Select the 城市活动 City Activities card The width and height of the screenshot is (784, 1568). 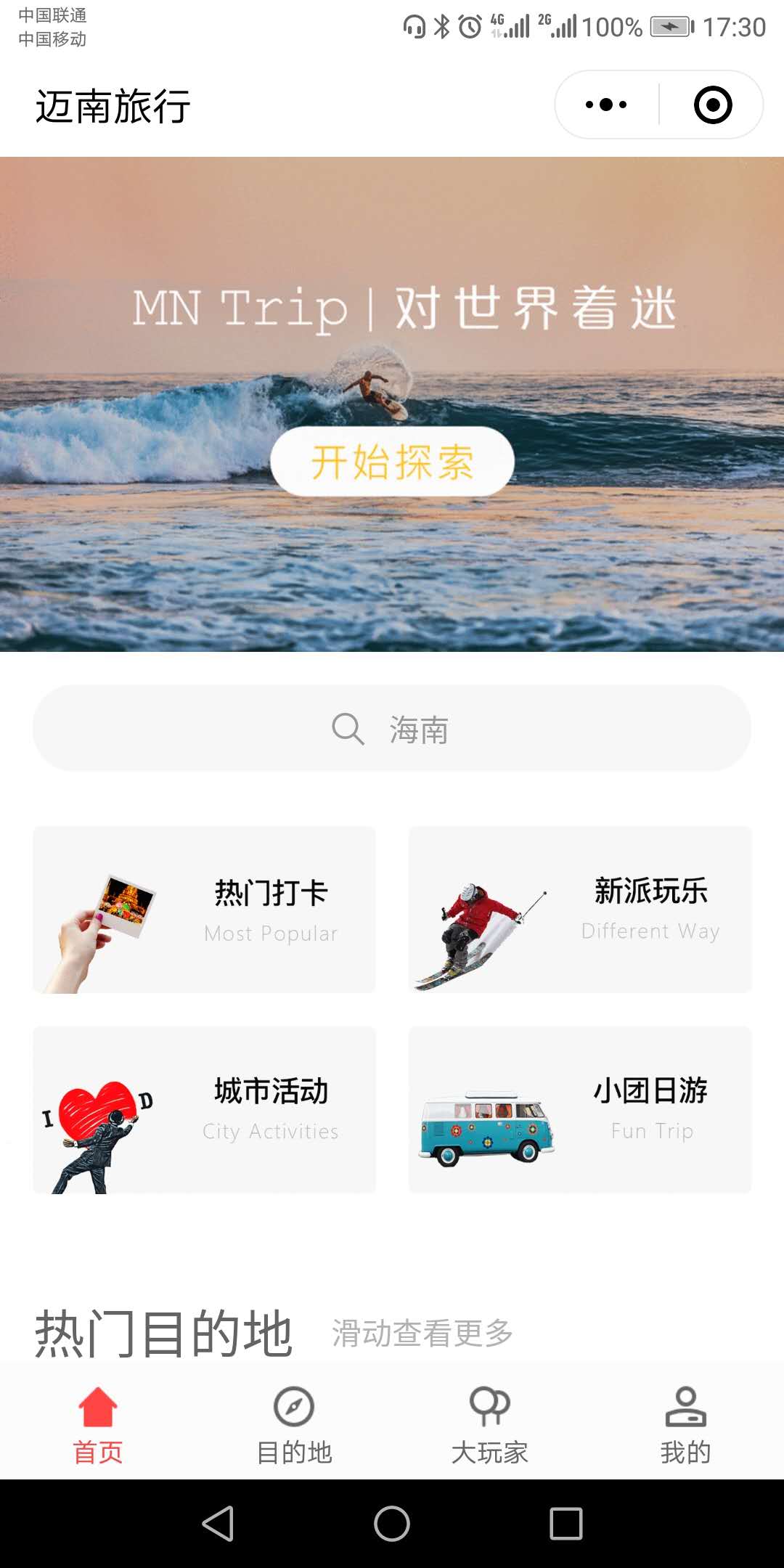204,1110
